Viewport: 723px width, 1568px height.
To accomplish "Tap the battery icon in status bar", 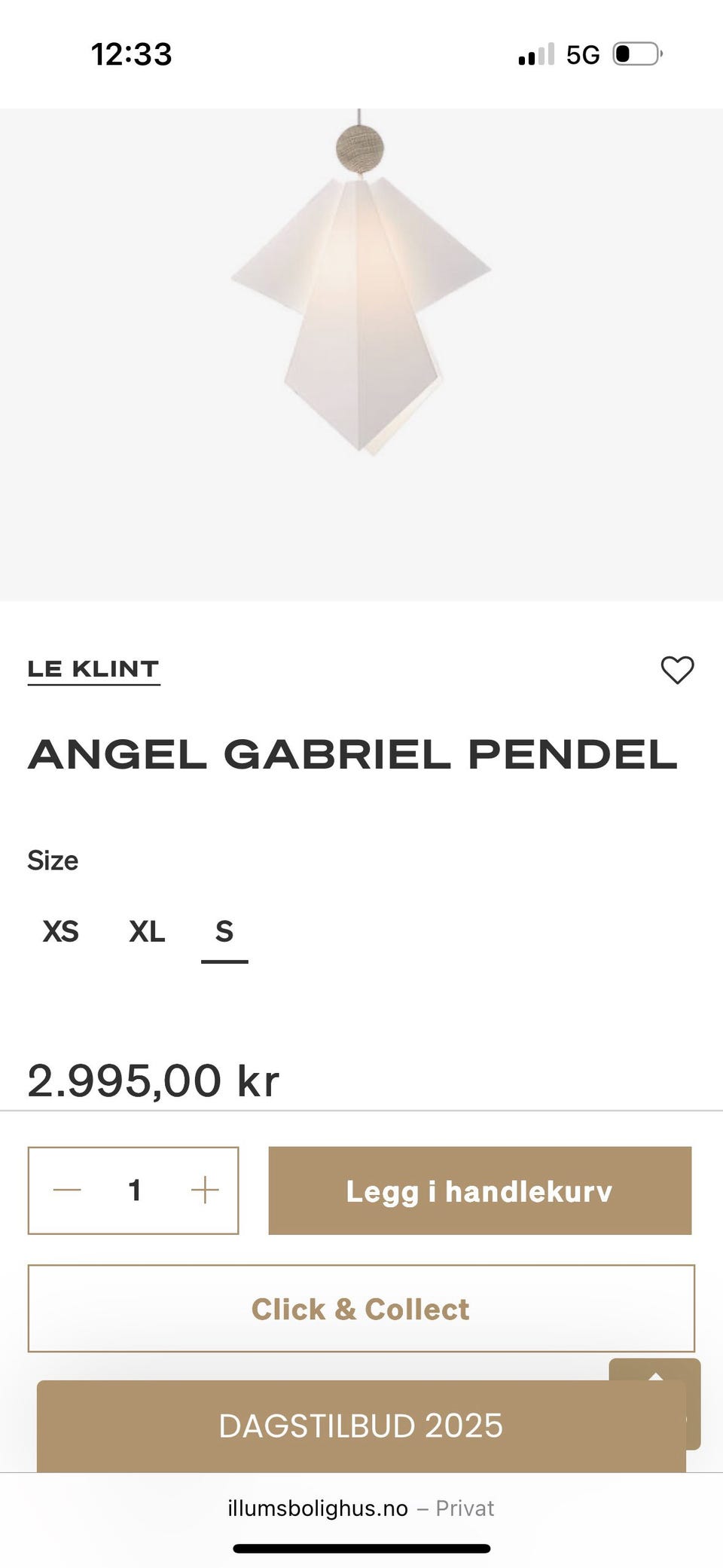I will click(636, 53).
